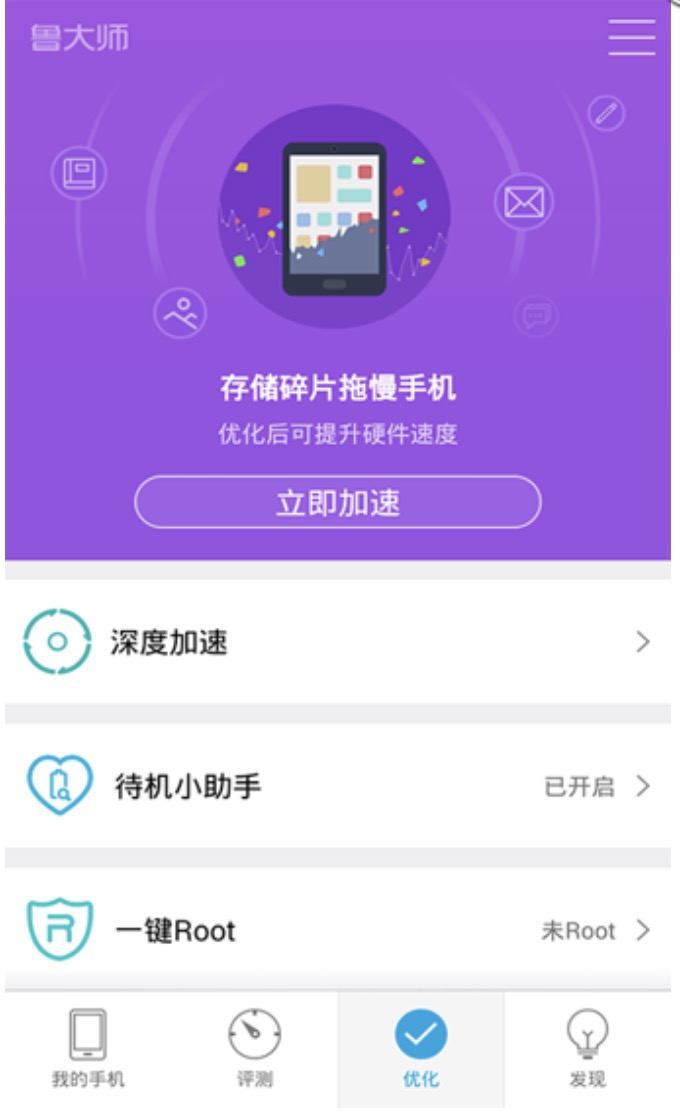Open the 一键Root row
The width and height of the screenshot is (680, 1120).
click(x=338, y=931)
